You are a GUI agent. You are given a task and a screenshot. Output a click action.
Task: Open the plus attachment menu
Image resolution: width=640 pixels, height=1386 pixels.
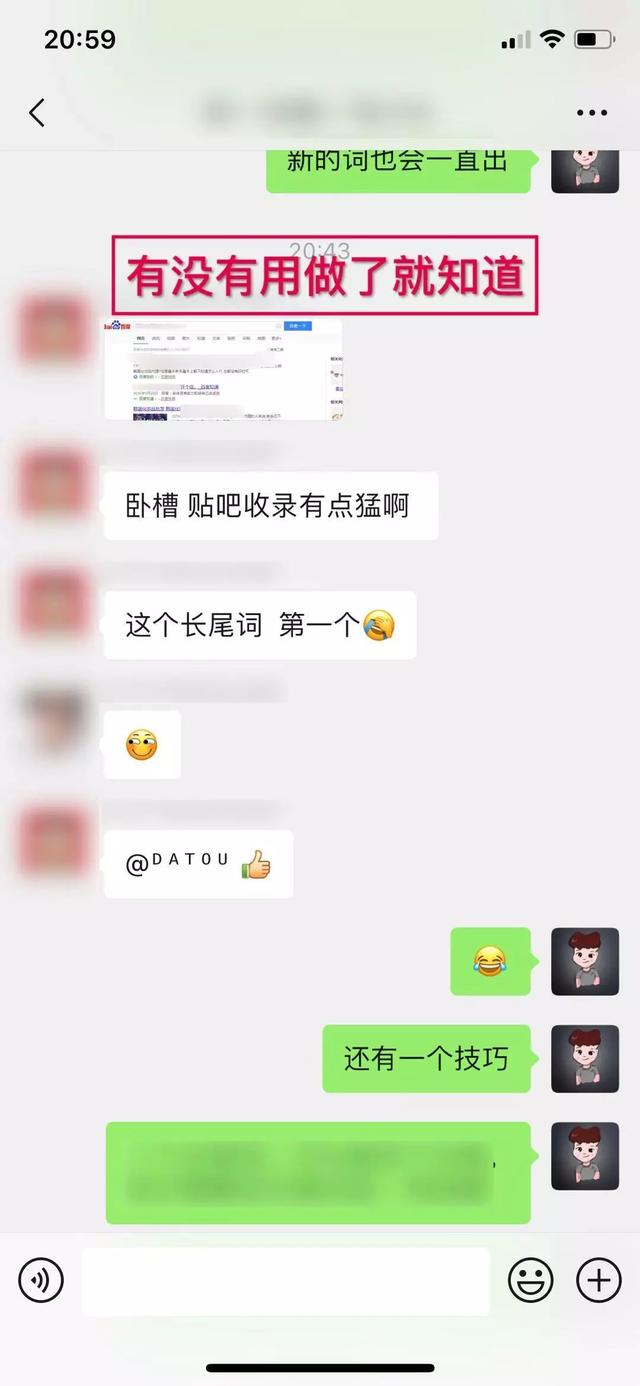598,1280
